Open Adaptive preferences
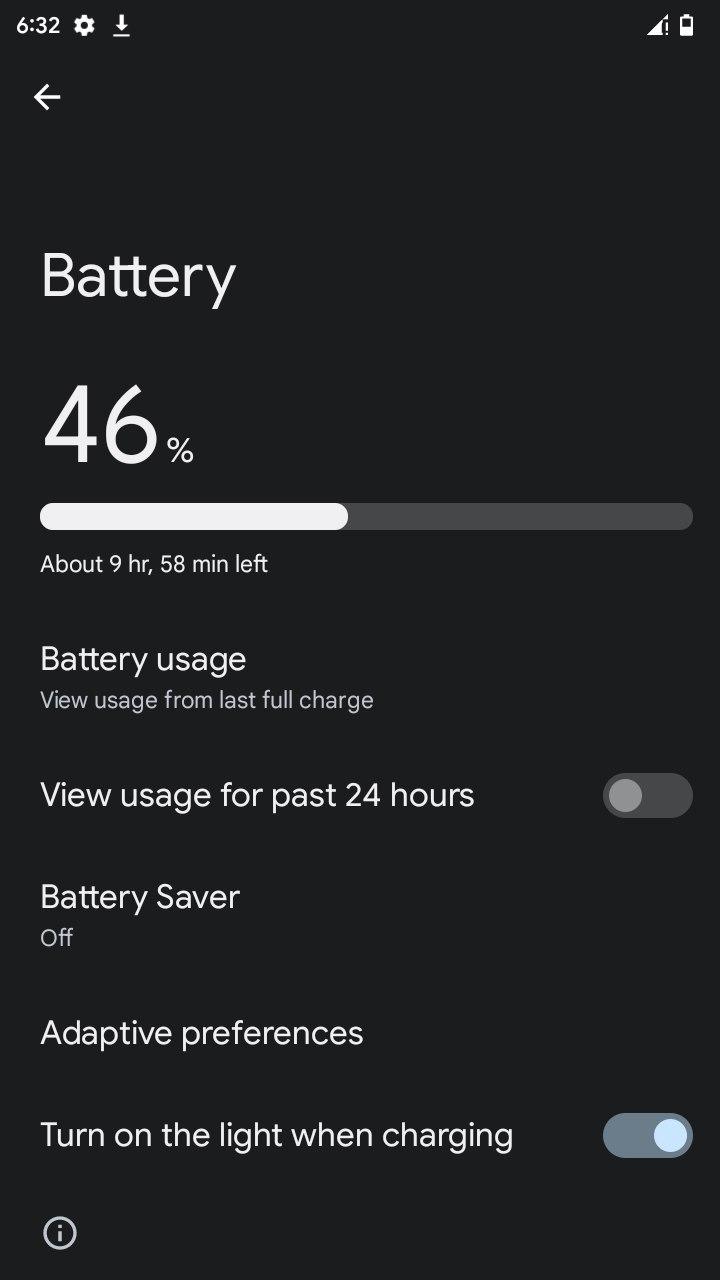 click(x=360, y=1033)
